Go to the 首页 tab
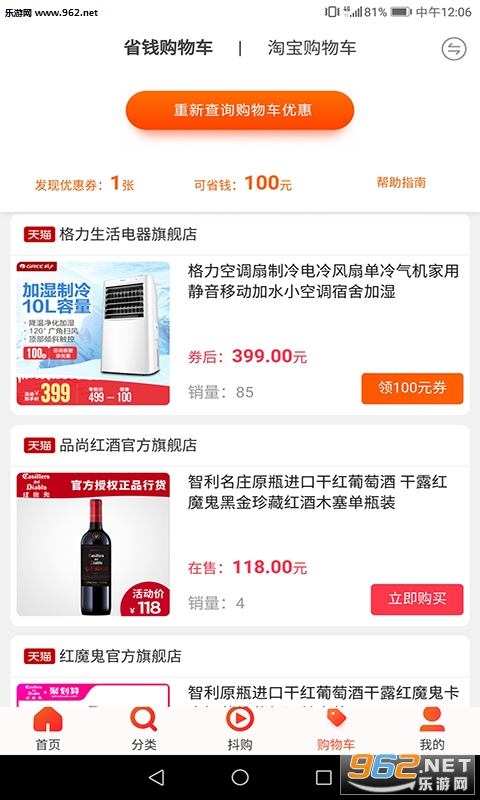The image size is (480, 800). tap(48, 730)
